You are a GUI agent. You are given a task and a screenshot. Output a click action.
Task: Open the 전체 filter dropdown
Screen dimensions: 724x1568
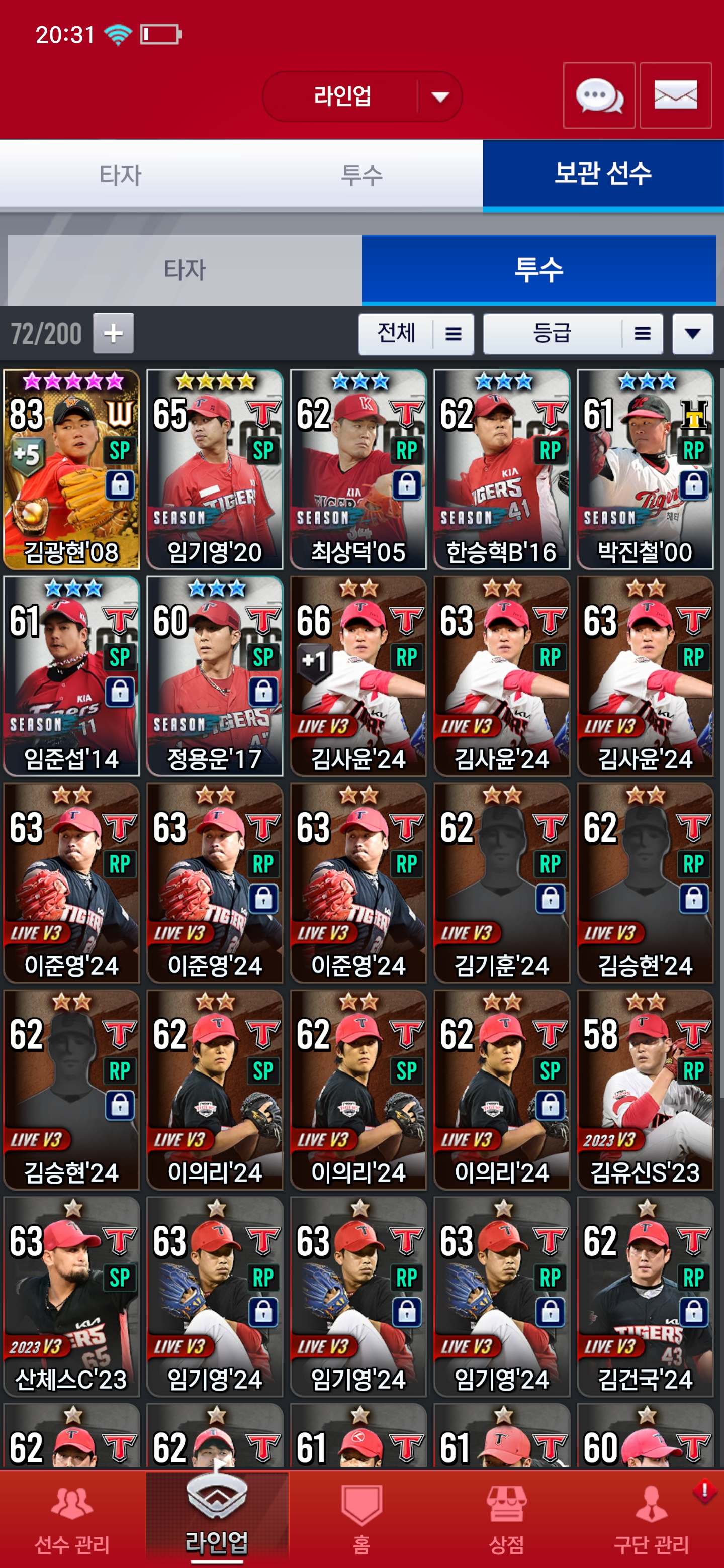[x=416, y=334]
